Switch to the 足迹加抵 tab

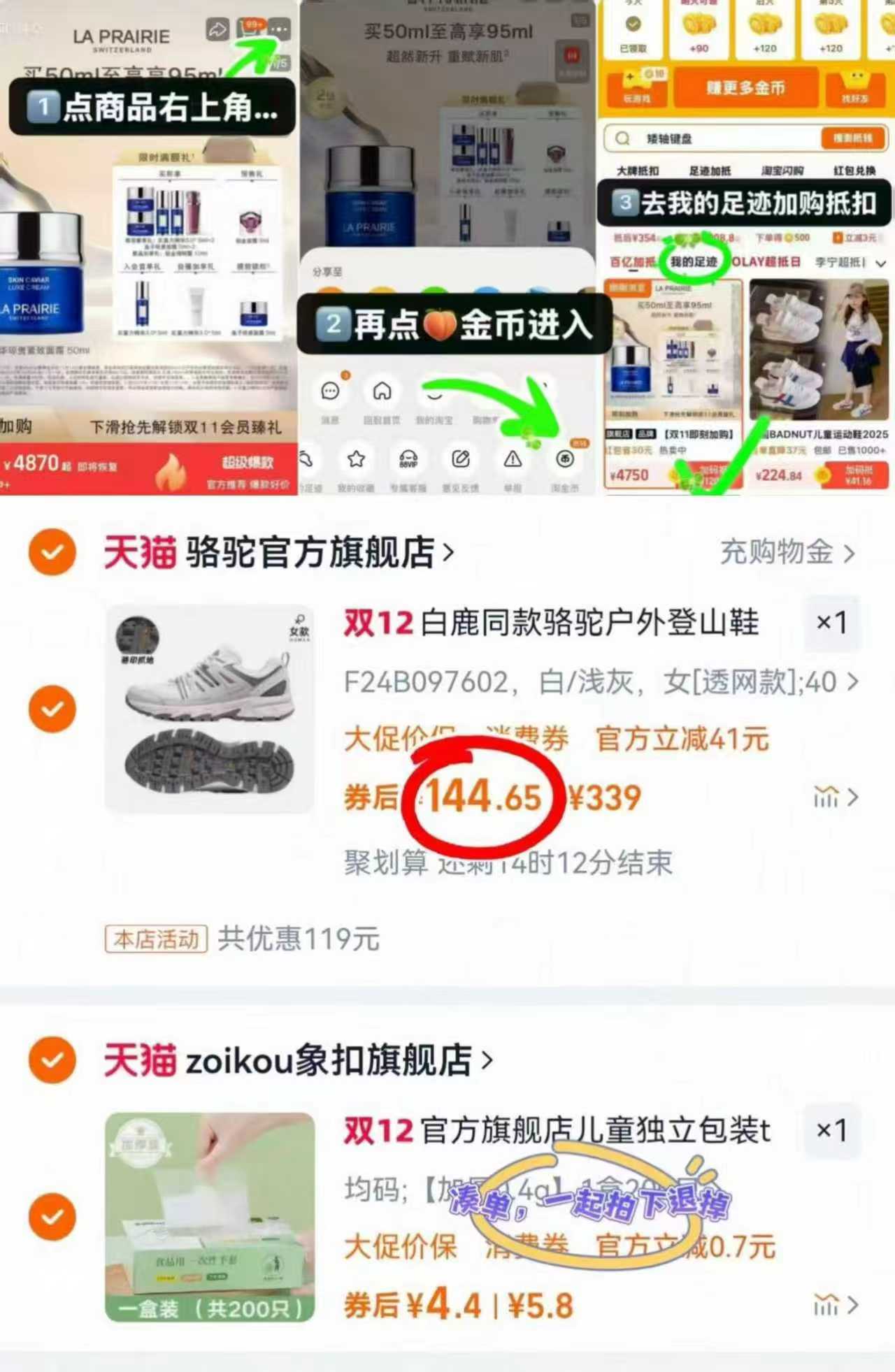click(x=711, y=171)
